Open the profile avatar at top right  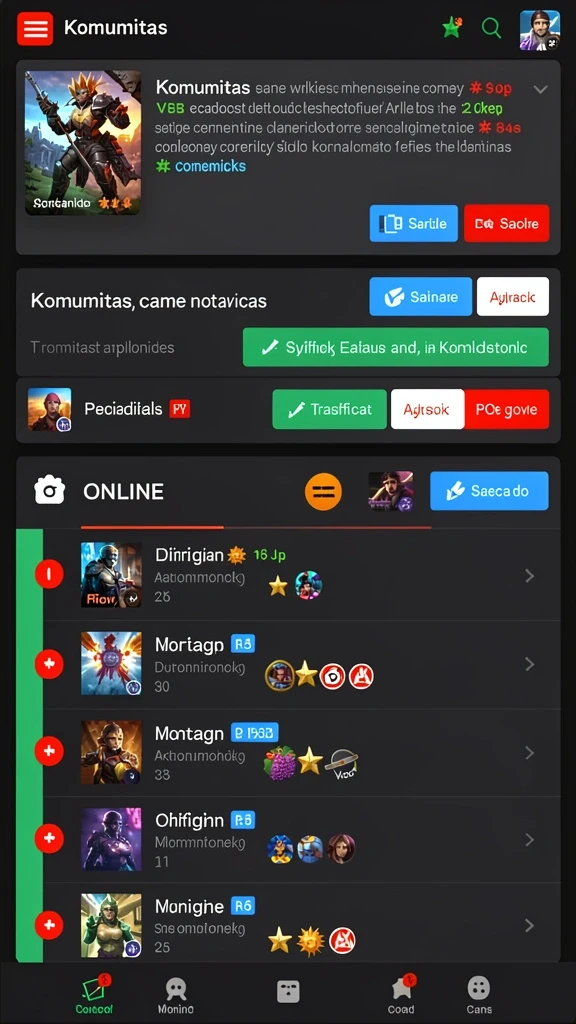click(539, 30)
